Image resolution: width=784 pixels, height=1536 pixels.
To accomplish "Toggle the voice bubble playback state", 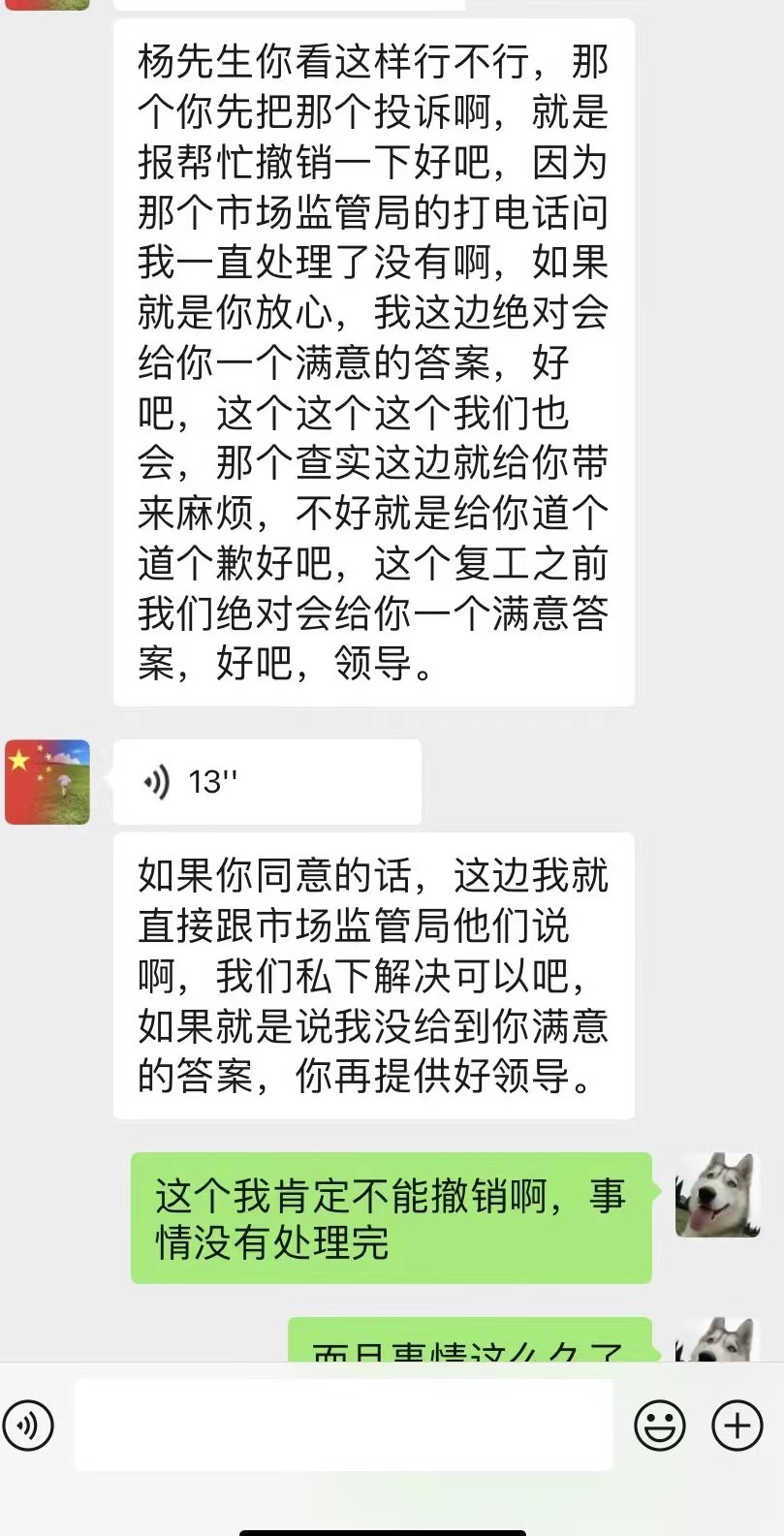I will [267, 781].
